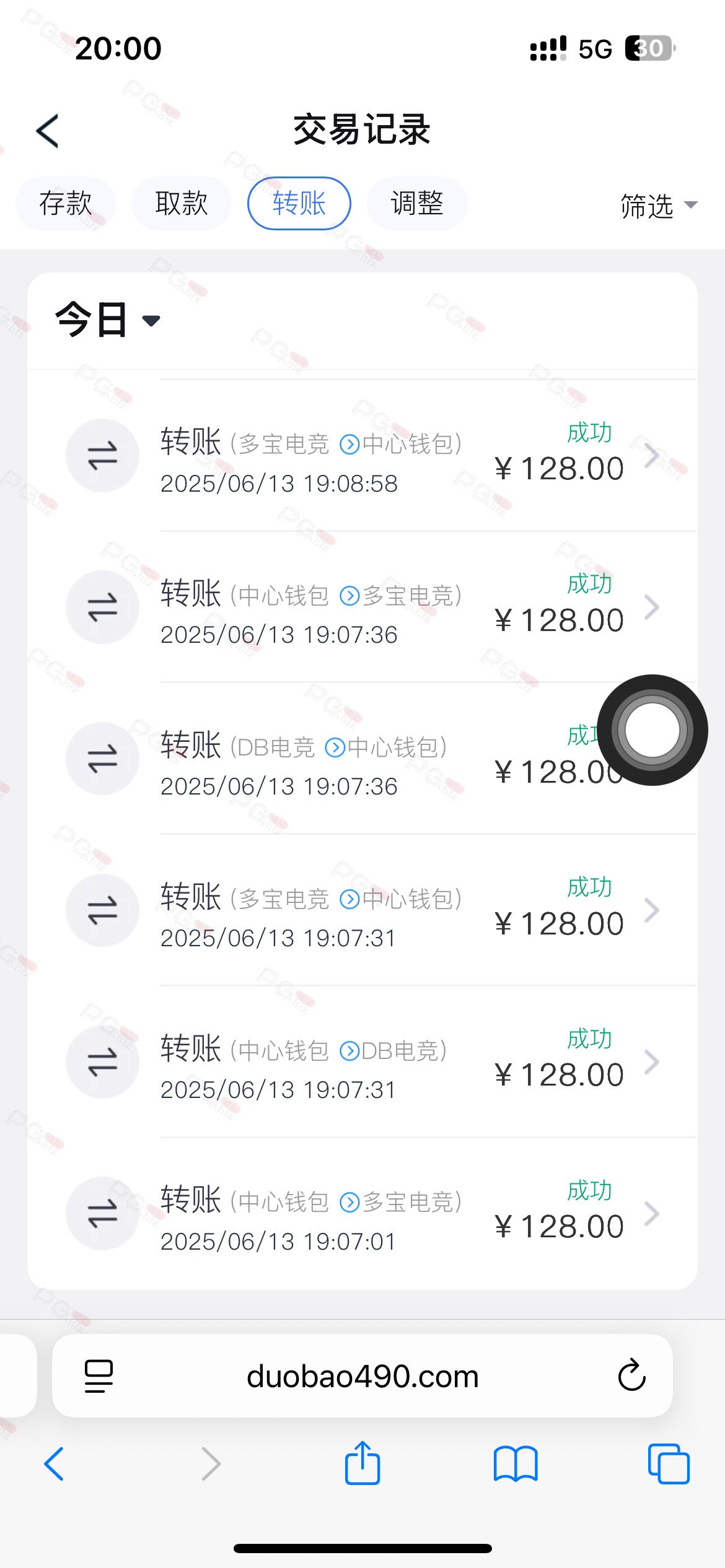Open the transfer record at 19:07:01
Viewport: 725px width, 1568px height.
click(362, 1214)
